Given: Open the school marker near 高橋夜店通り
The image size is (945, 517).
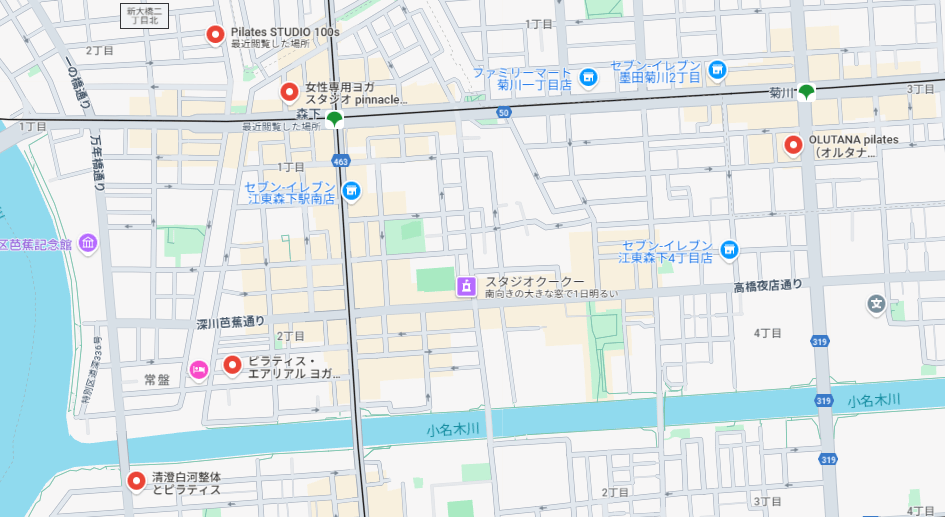Looking at the screenshot, I should [877, 303].
